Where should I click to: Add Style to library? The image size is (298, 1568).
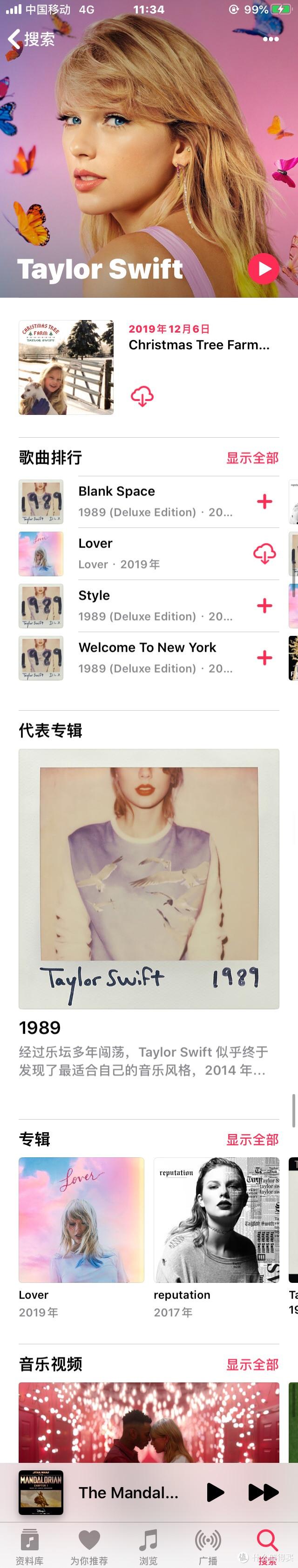coord(264,606)
